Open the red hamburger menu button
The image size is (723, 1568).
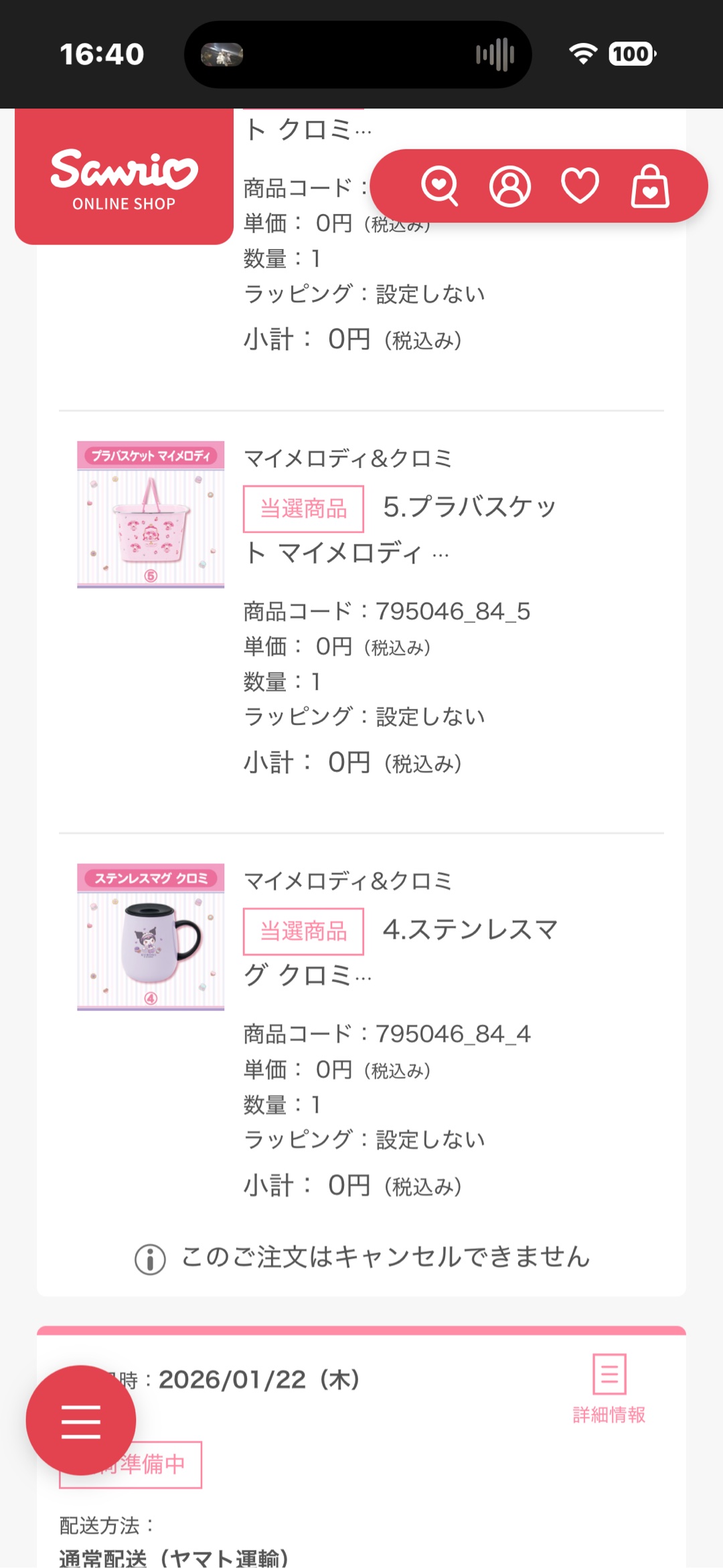(81, 1420)
